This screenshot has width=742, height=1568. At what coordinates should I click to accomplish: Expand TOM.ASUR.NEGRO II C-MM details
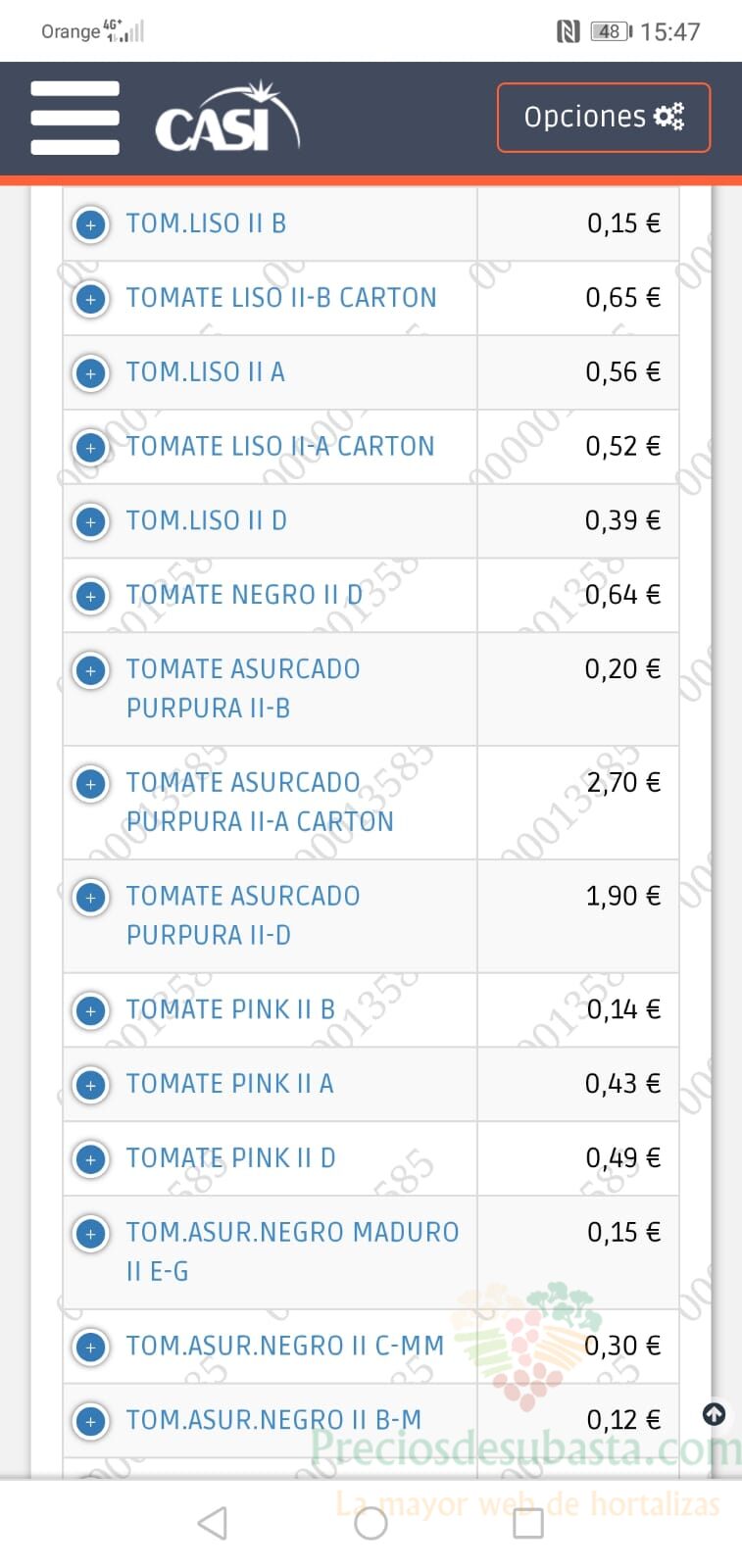click(91, 1347)
